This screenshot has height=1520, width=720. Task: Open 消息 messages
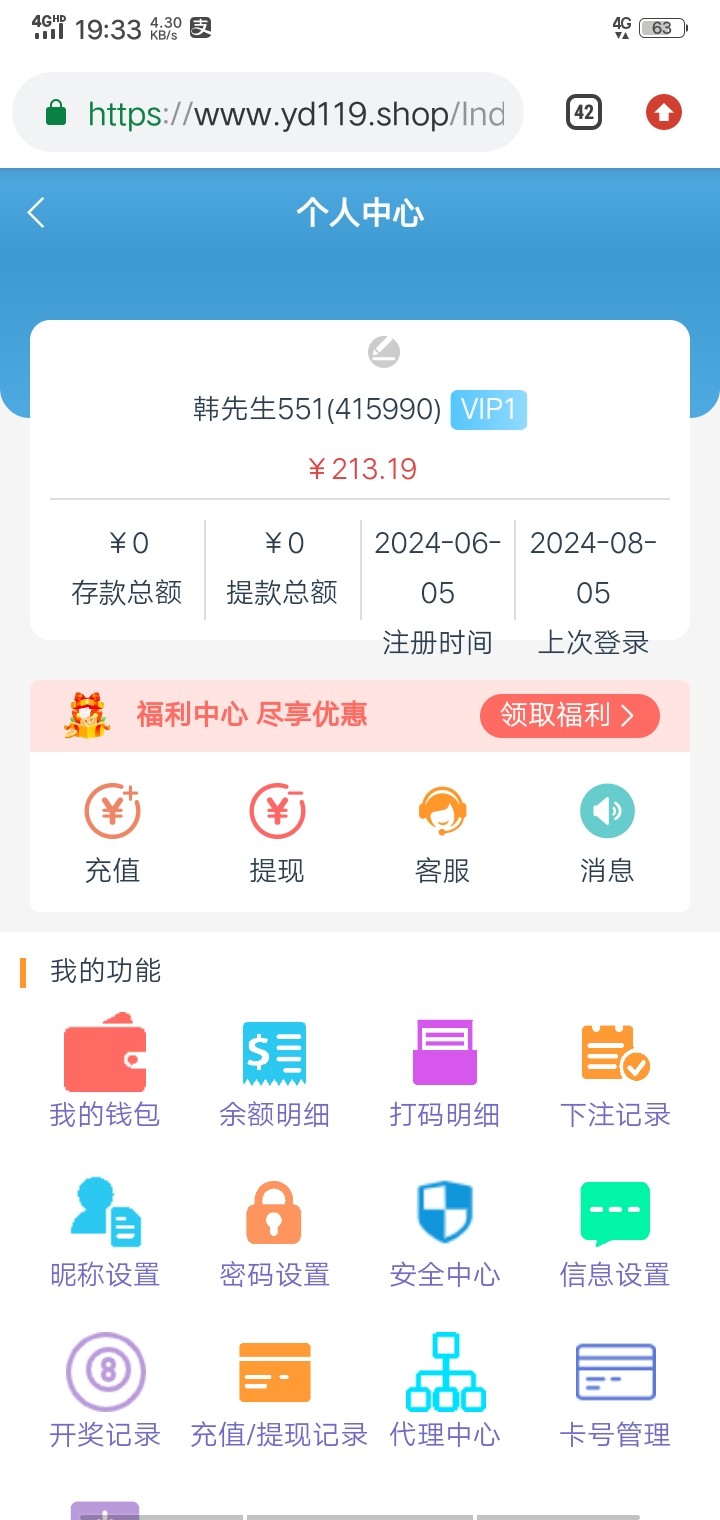(x=607, y=834)
